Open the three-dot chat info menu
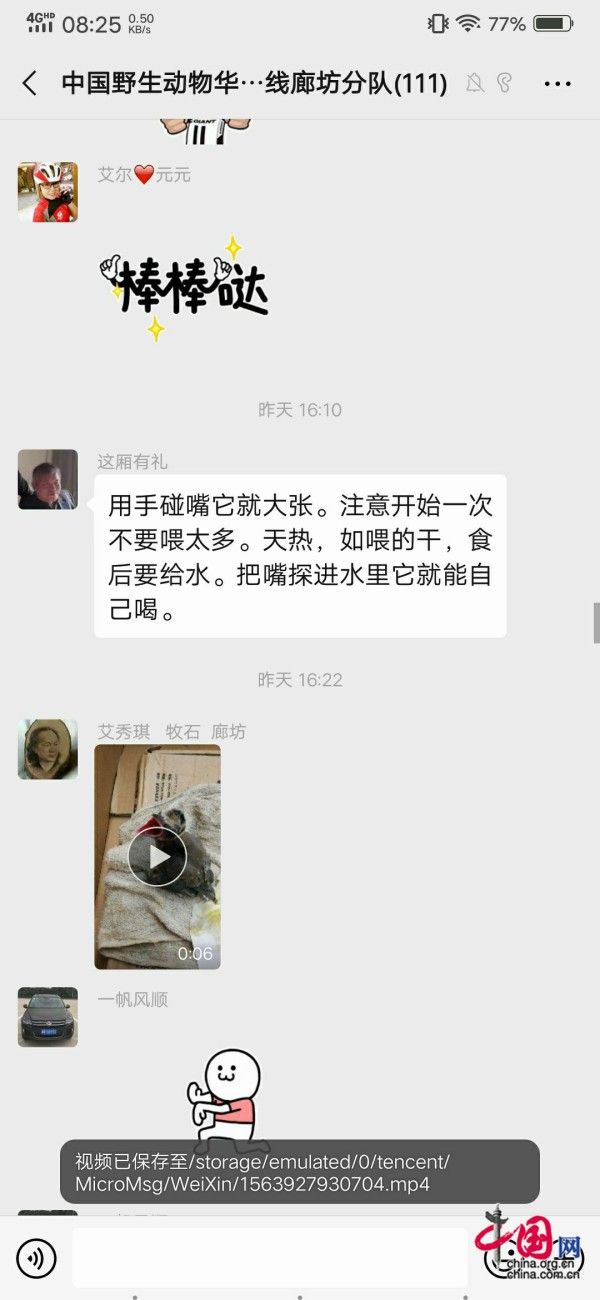This screenshot has width=600, height=1300. click(557, 83)
